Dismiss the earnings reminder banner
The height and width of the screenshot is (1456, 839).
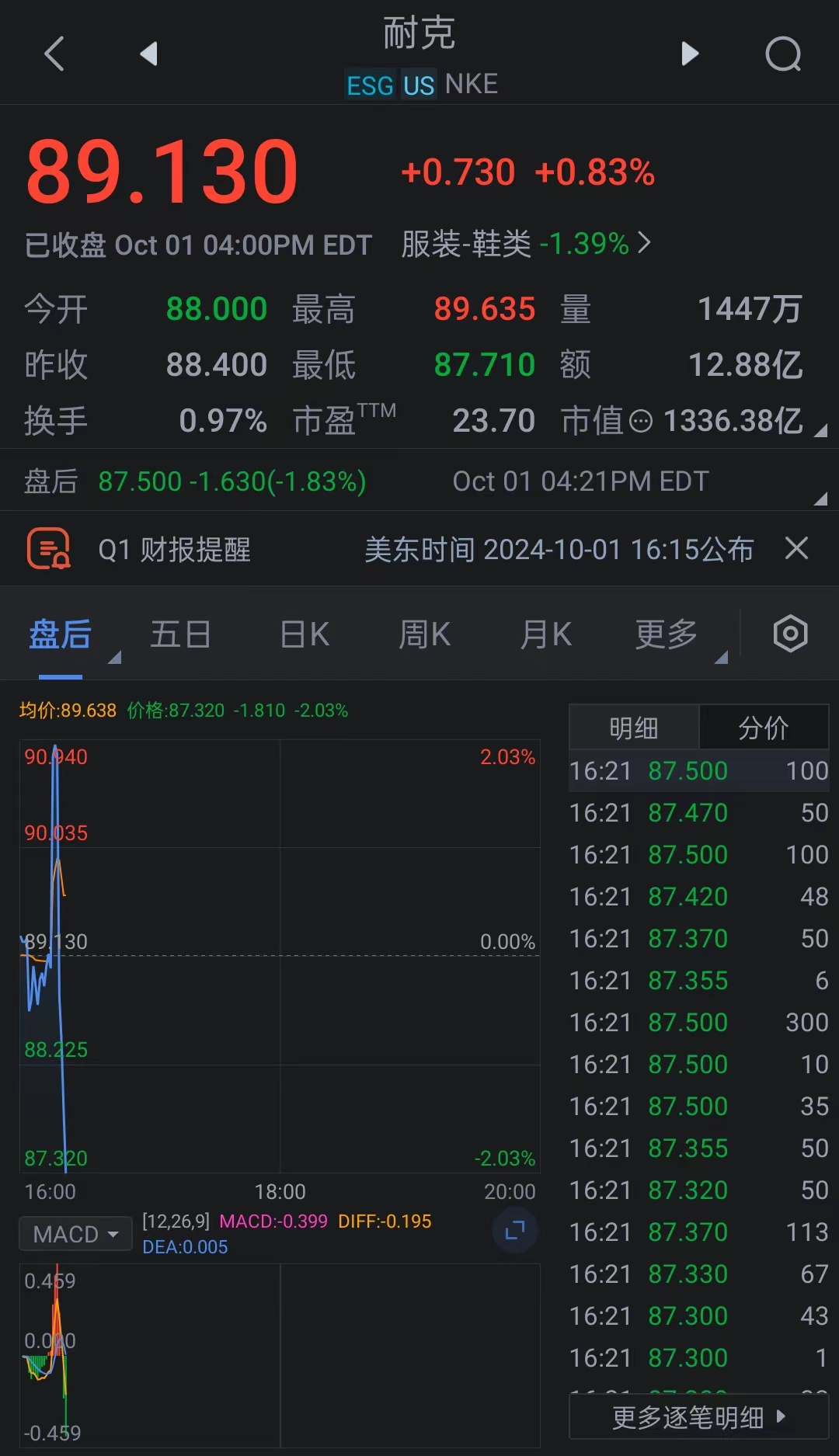797,548
